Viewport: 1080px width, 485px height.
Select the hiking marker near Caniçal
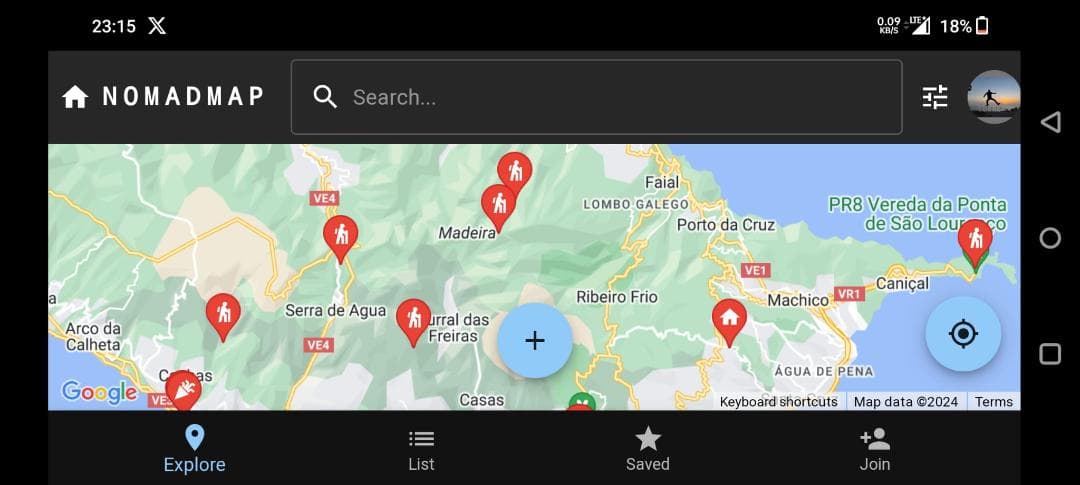click(975, 239)
